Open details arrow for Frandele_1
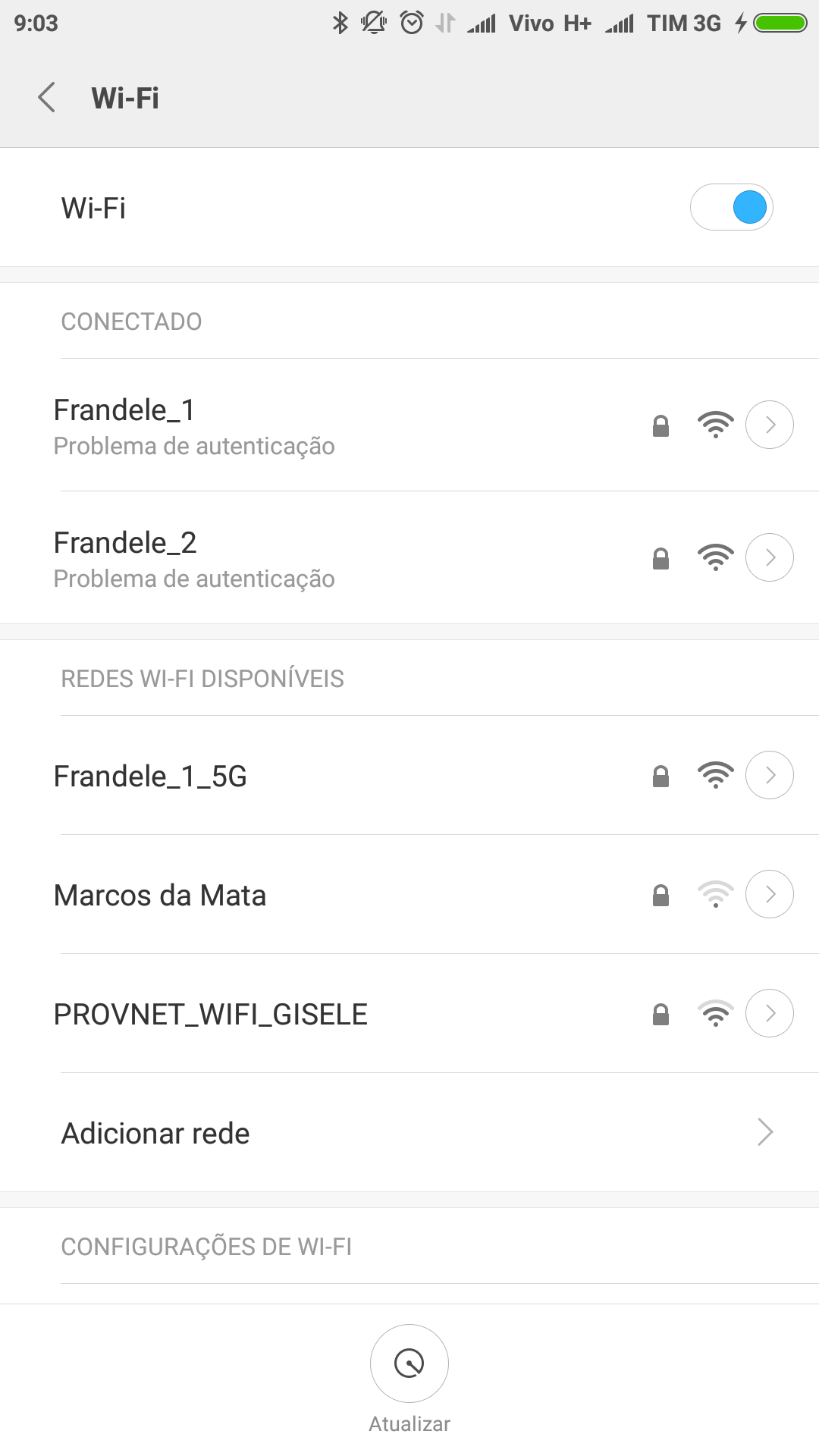This screenshot has height=1456, width=819. [770, 425]
